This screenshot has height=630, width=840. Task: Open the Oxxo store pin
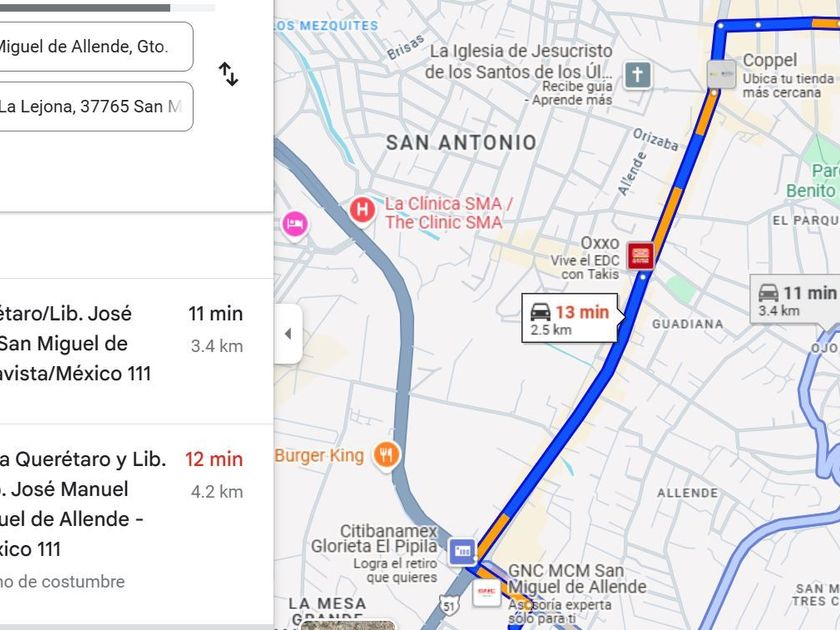point(640,255)
